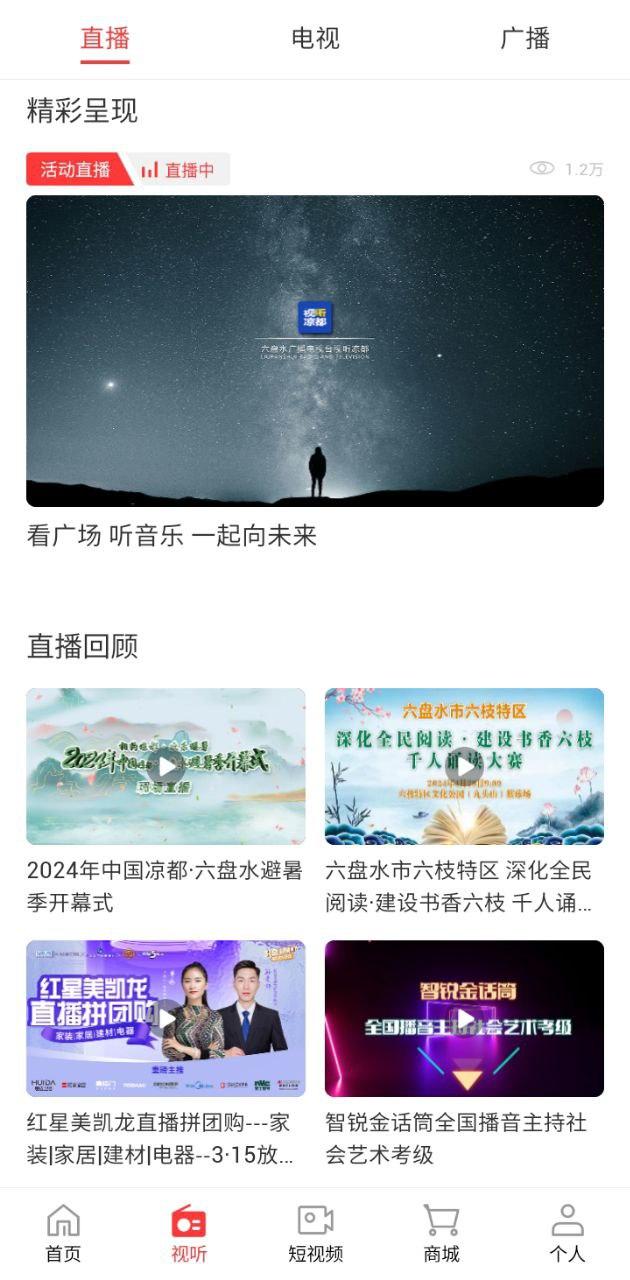Select the 直播 top tab

click(105, 39)
